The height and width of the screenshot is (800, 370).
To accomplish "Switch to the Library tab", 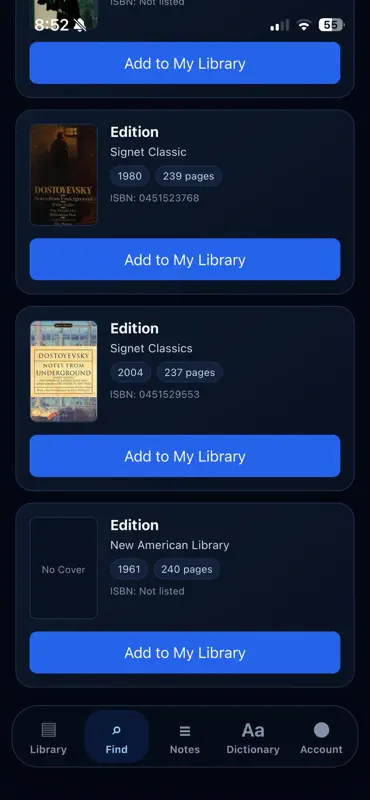I will (x=48, y=737).
